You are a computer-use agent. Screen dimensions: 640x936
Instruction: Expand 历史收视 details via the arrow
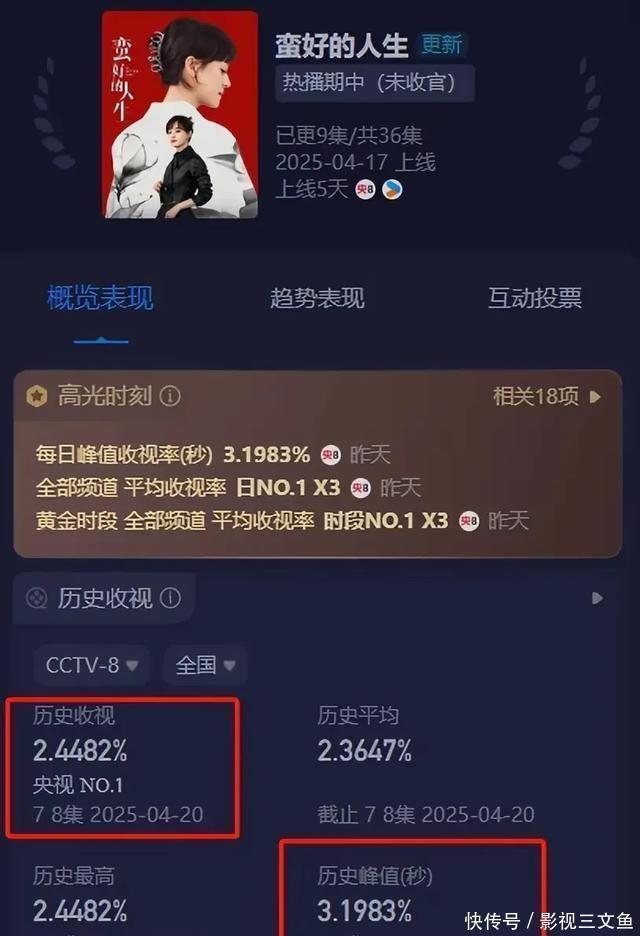[x=596, y=598]
